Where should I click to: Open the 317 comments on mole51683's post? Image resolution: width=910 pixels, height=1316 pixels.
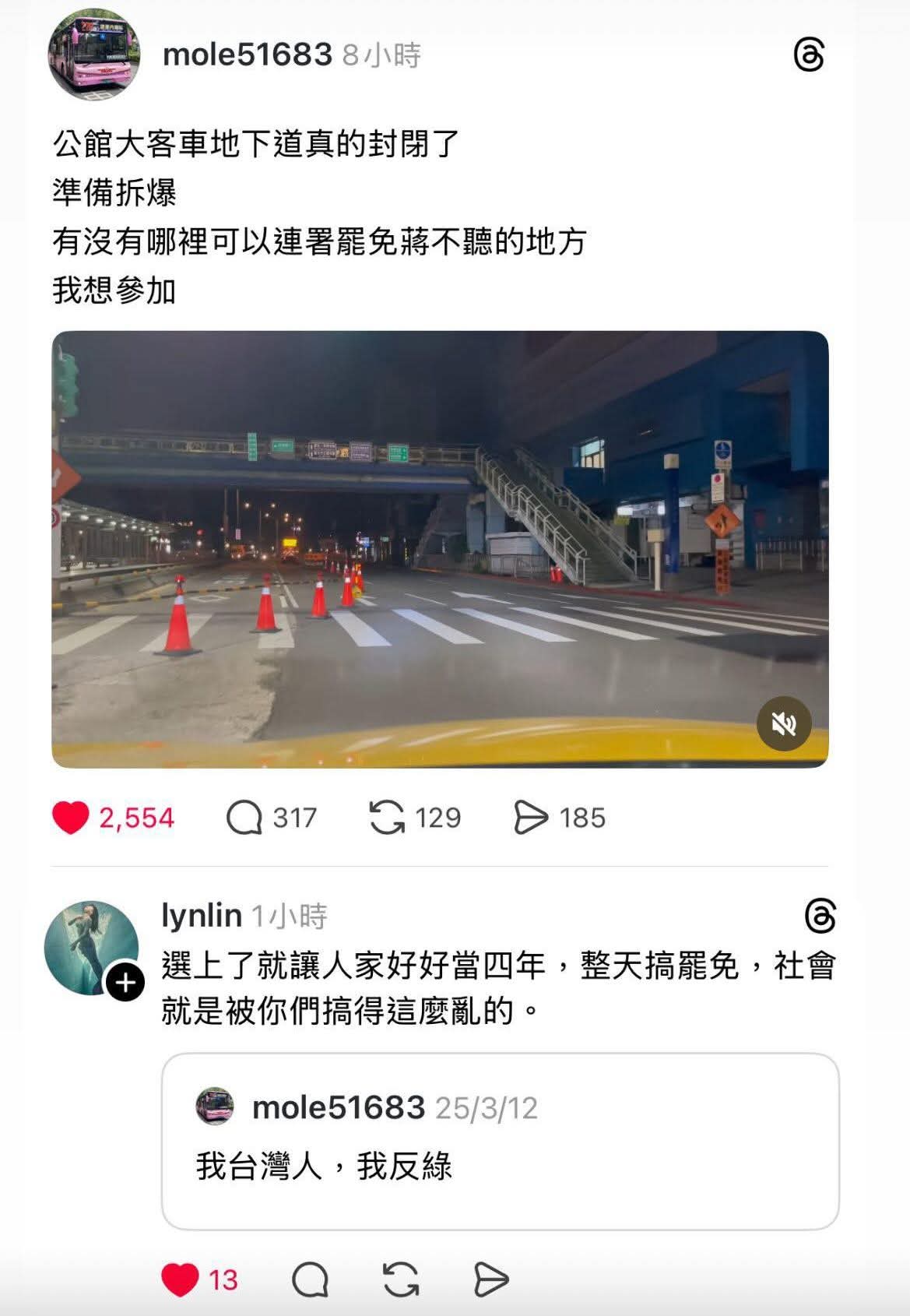[244, 818]
